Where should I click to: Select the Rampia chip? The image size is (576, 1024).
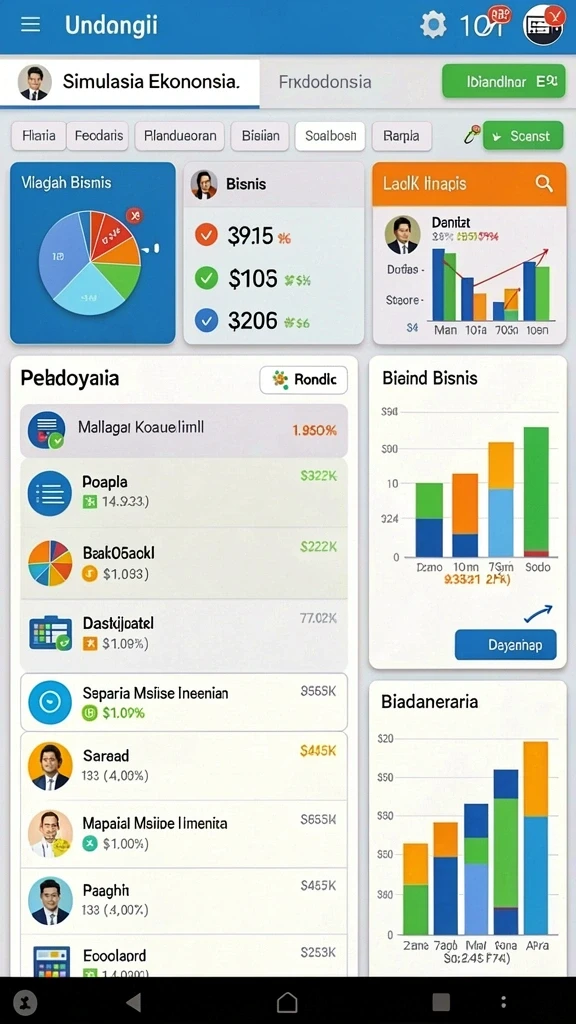click(x=402, y=136)
